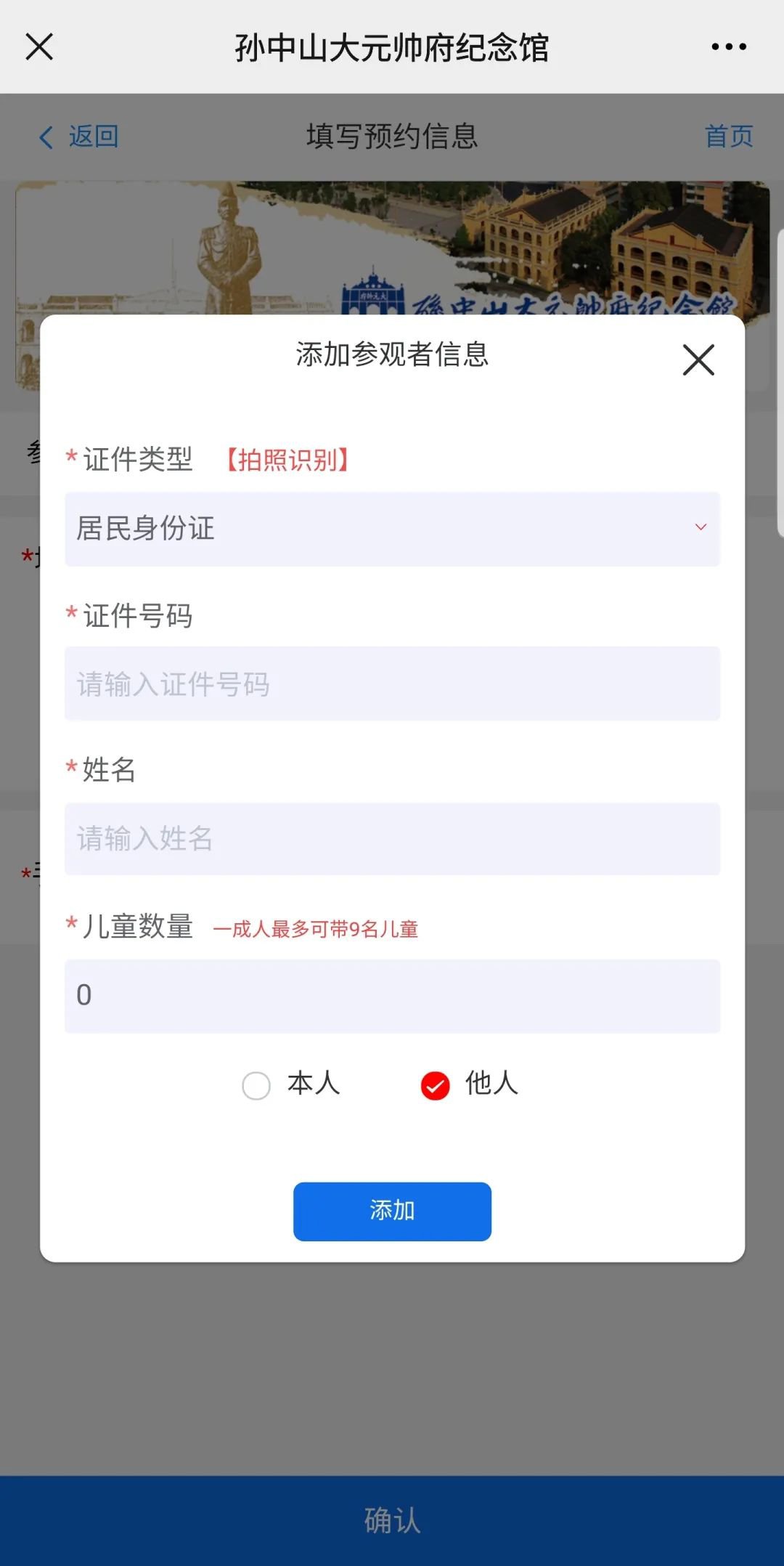Viewport: 784px width, 1566px height.
Task: Focus the 证件号码 input field
Action: [392, 684]
